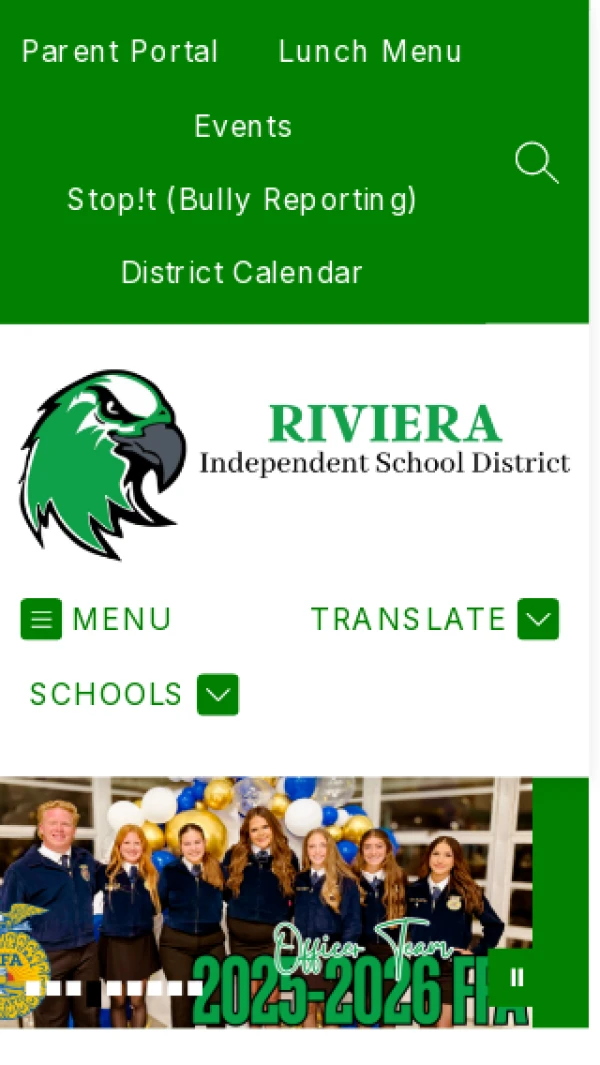The image size is (600, 1065).
Task: Open the Events page
Action: tap(243, 126)
